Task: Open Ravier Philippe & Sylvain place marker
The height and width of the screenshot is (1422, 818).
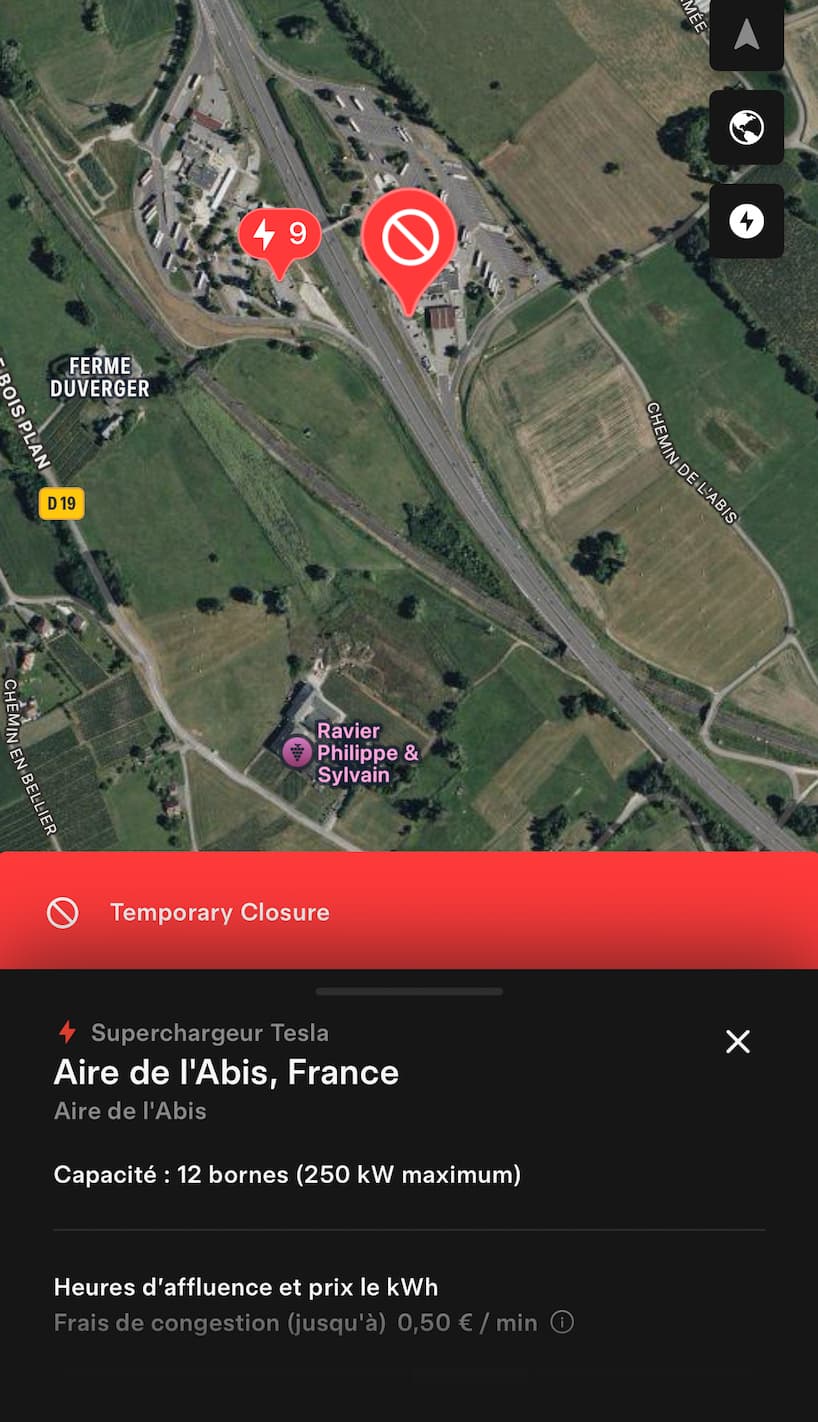Action: coord(297,750)
